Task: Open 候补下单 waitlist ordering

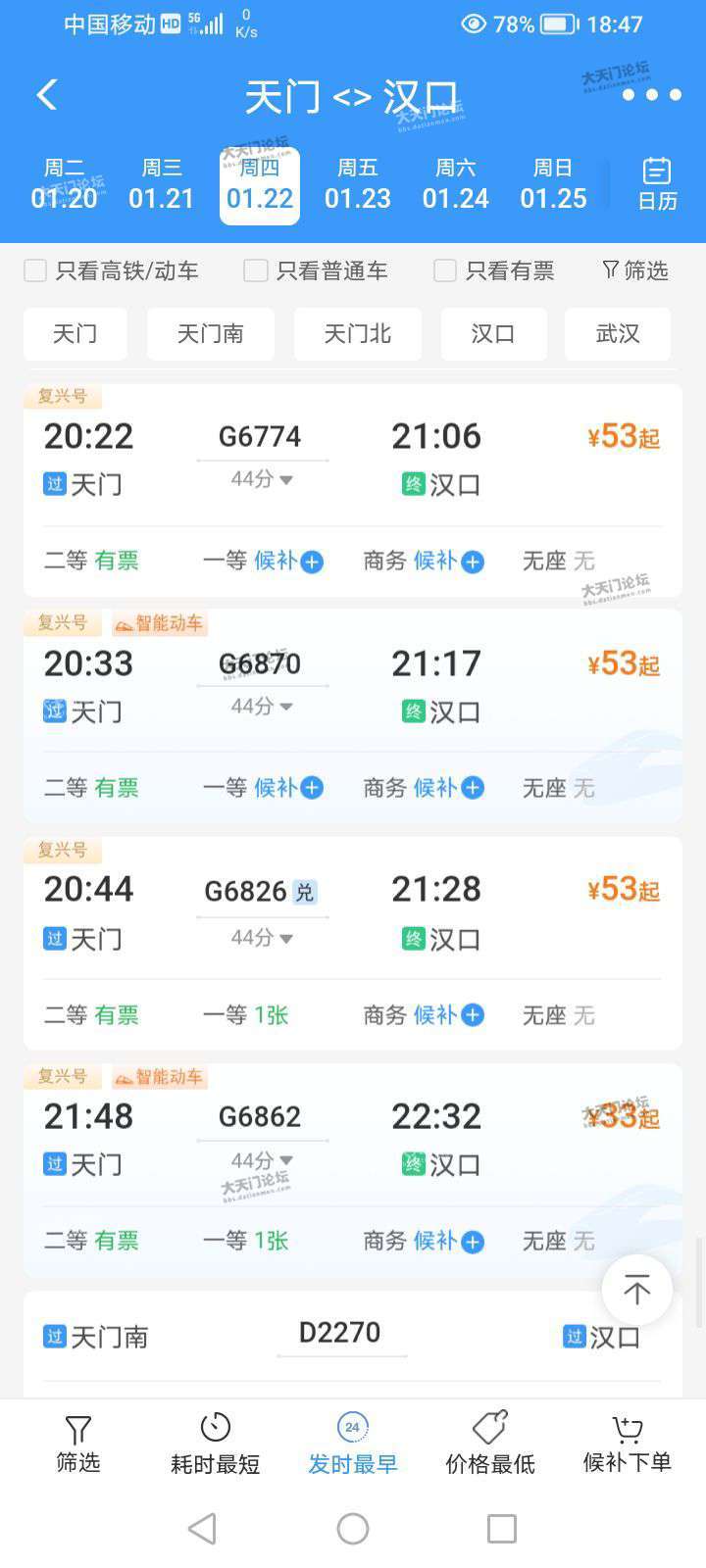Action: [x=628, y=1444]
